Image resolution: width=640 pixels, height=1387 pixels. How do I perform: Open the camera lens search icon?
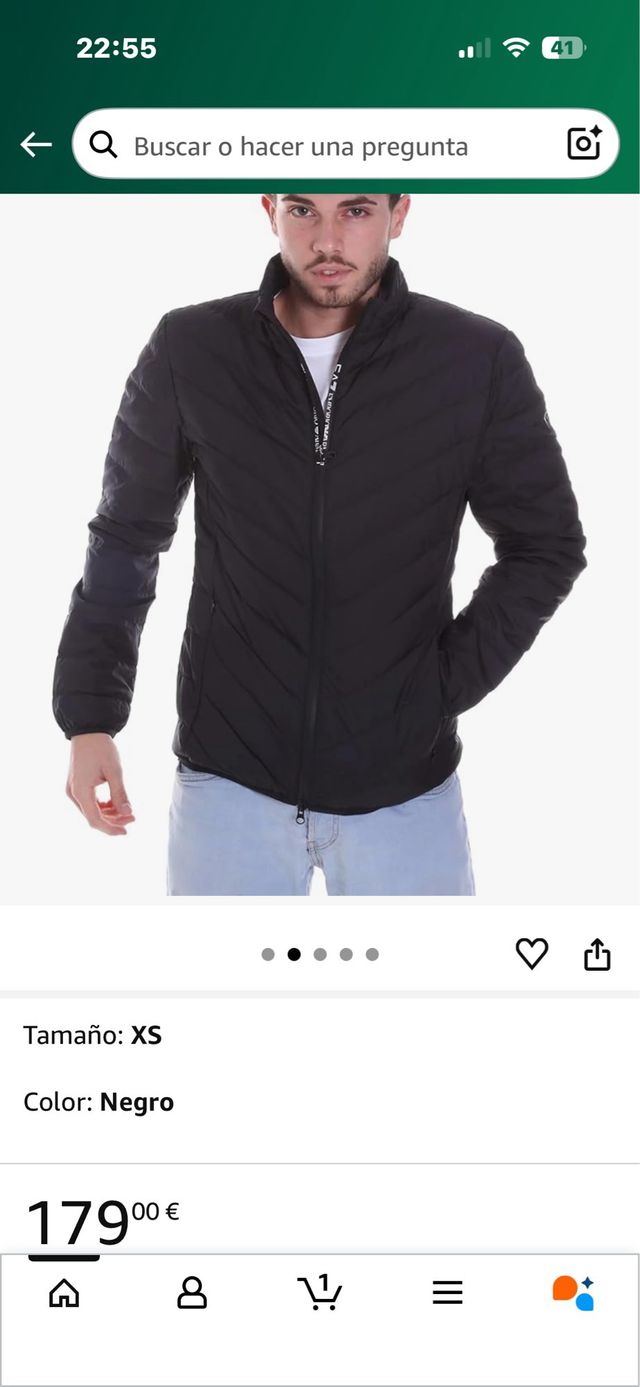(x=584, y=145)
